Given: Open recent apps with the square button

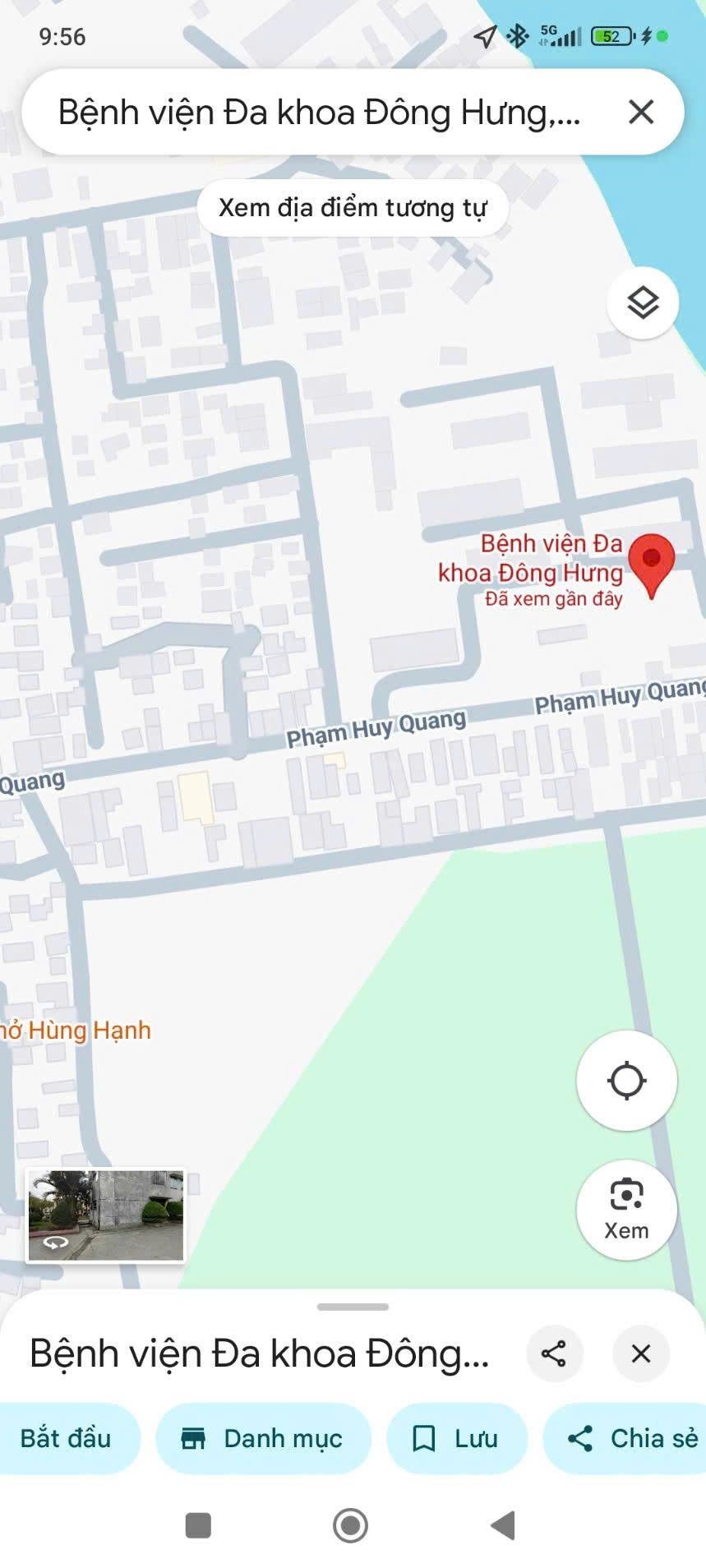Looking at the screenshot, I should [198, 1525].
